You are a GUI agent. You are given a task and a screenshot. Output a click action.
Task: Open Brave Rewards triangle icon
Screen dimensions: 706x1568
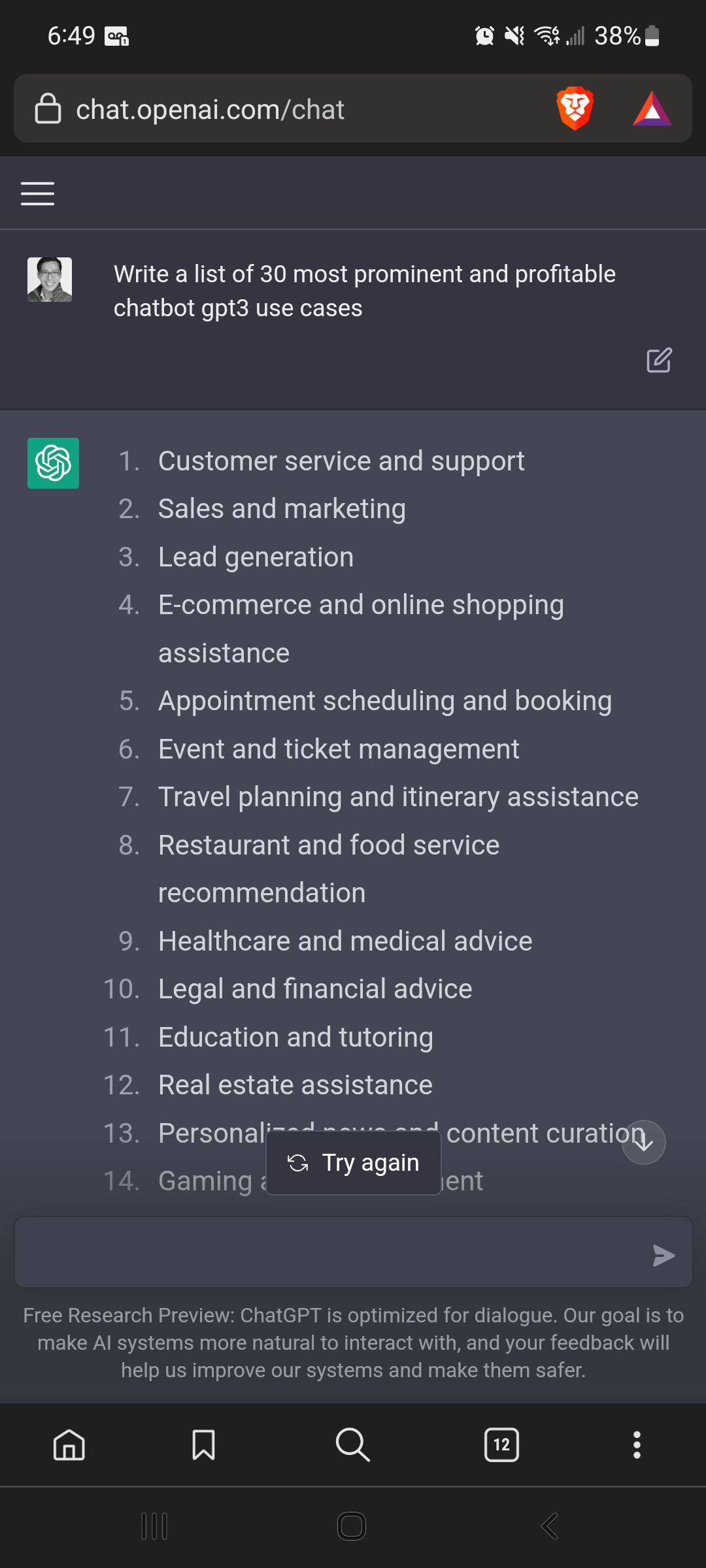tap(652, 108)
